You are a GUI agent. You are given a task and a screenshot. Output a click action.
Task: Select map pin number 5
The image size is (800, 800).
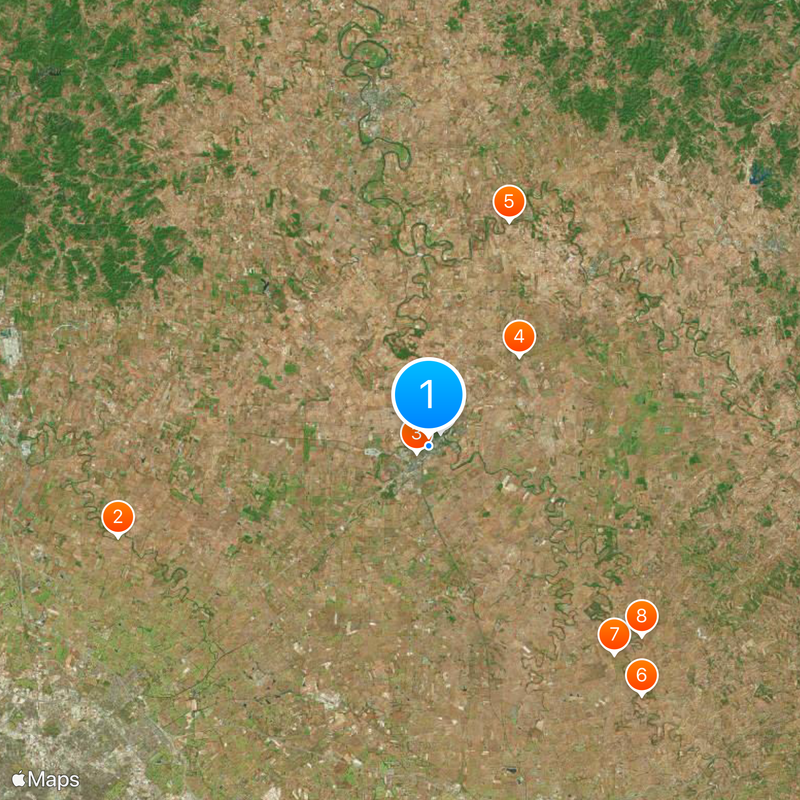tap(509, 202)
